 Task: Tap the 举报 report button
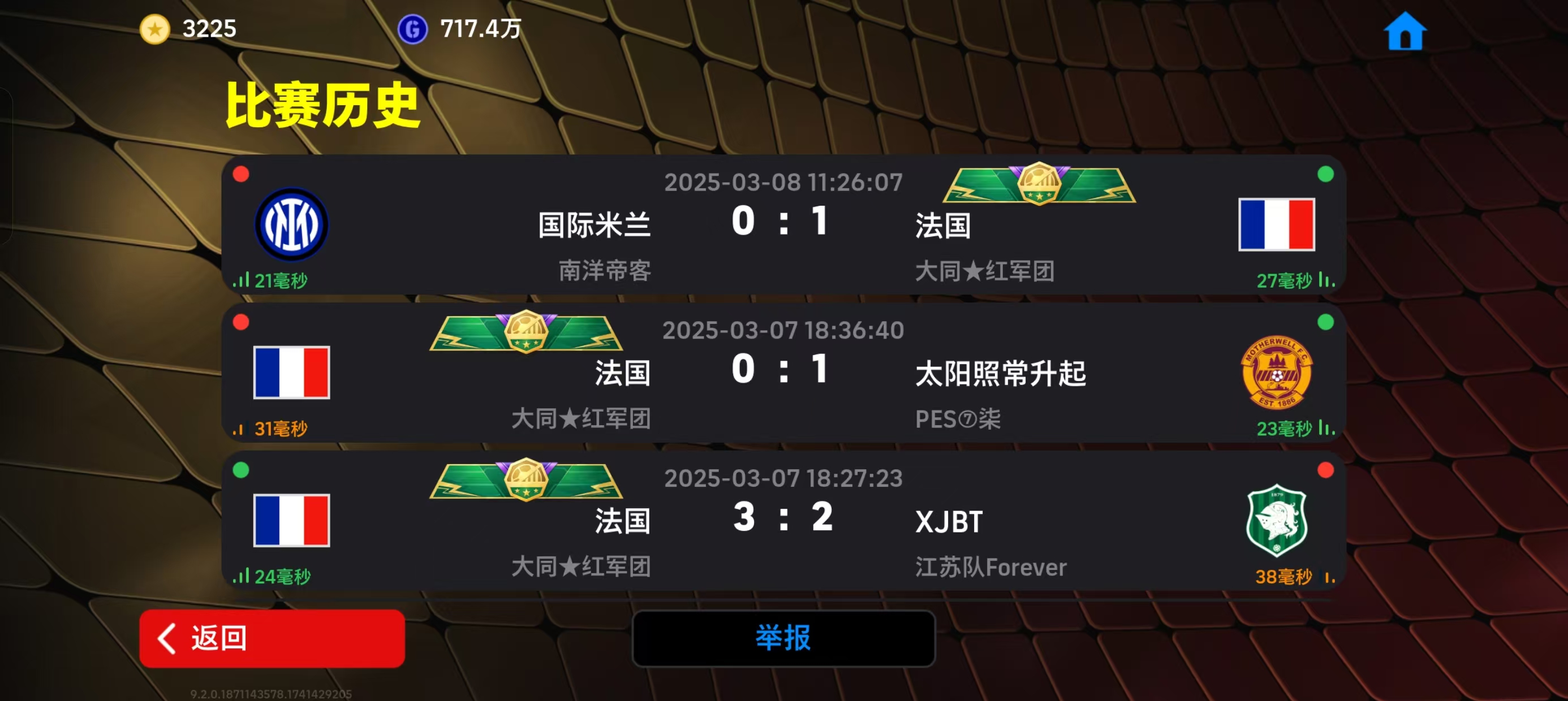[x=783, y=638]
